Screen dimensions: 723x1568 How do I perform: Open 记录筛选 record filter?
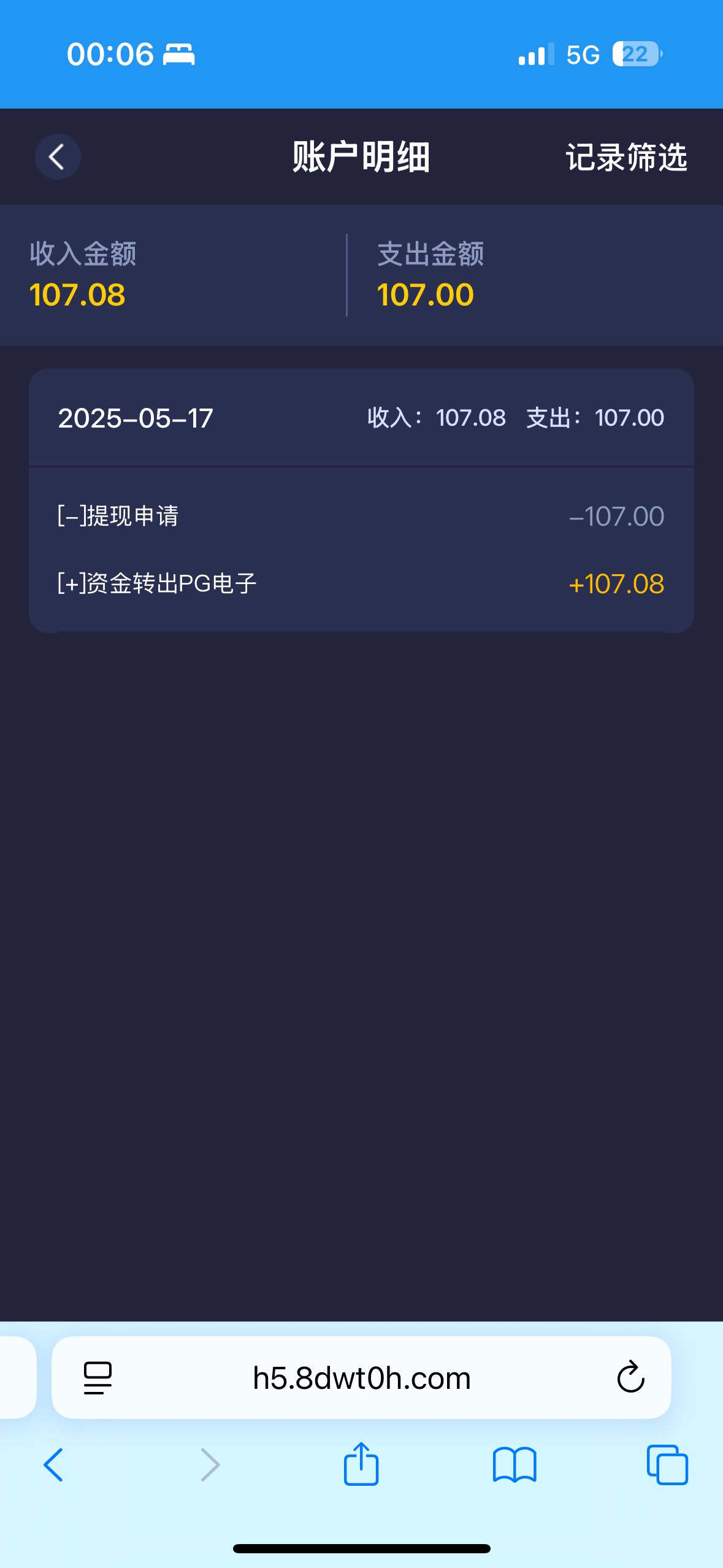626,157
